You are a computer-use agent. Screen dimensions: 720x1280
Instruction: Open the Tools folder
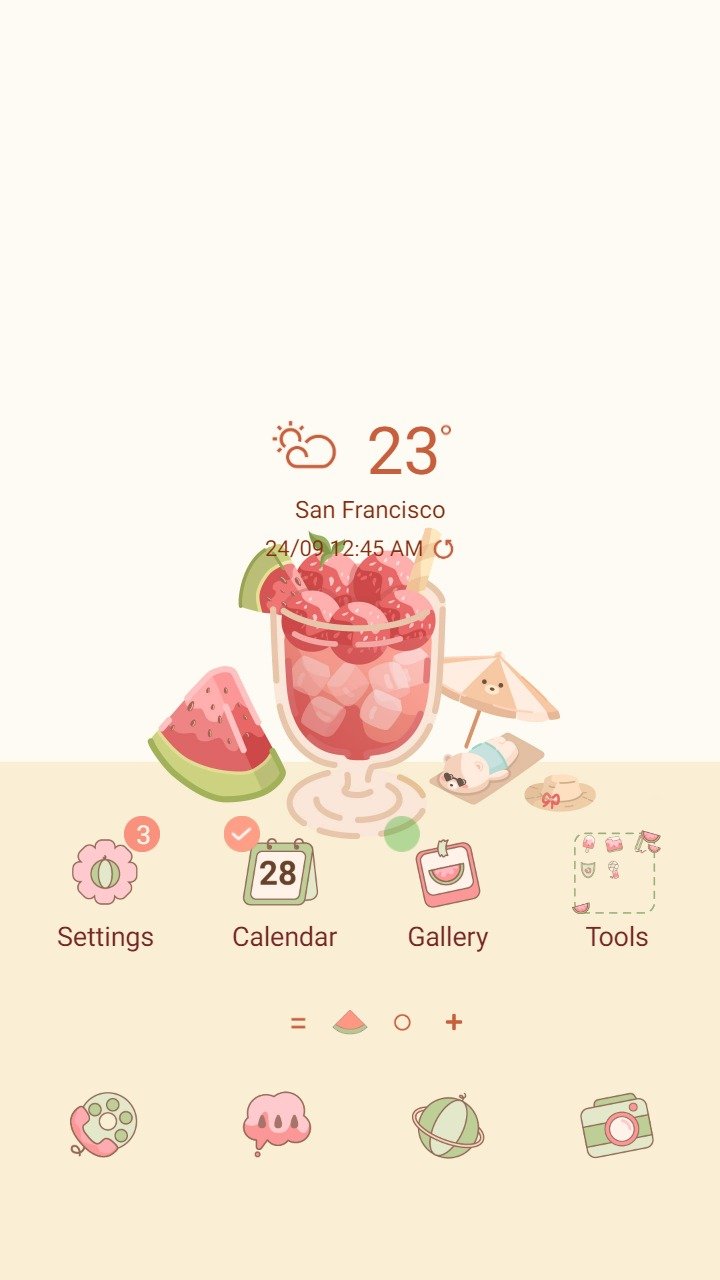pos(615,873)
